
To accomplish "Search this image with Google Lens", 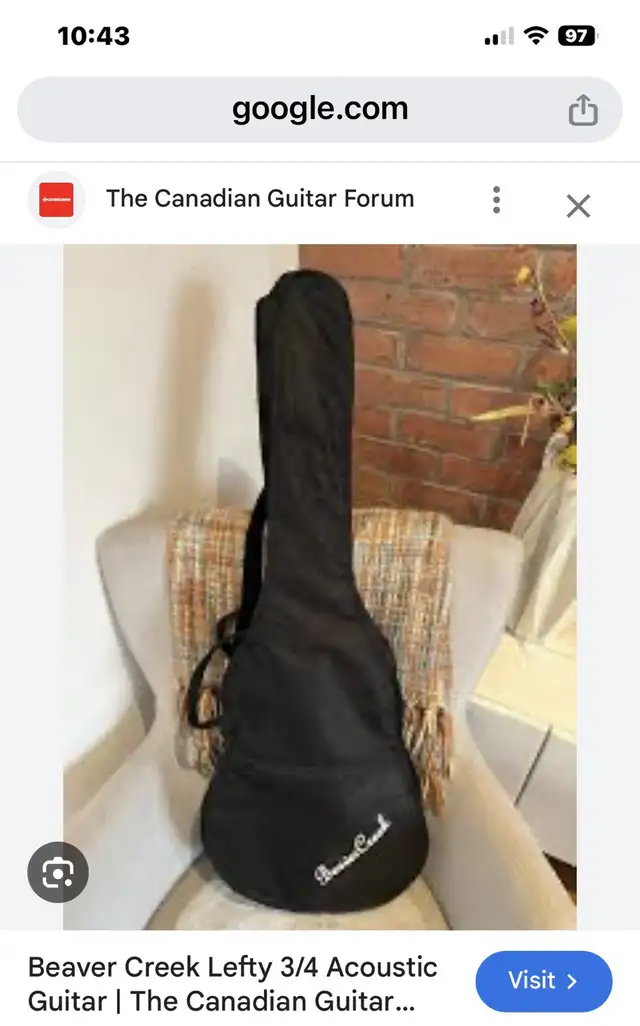I will tap(58, 873).
